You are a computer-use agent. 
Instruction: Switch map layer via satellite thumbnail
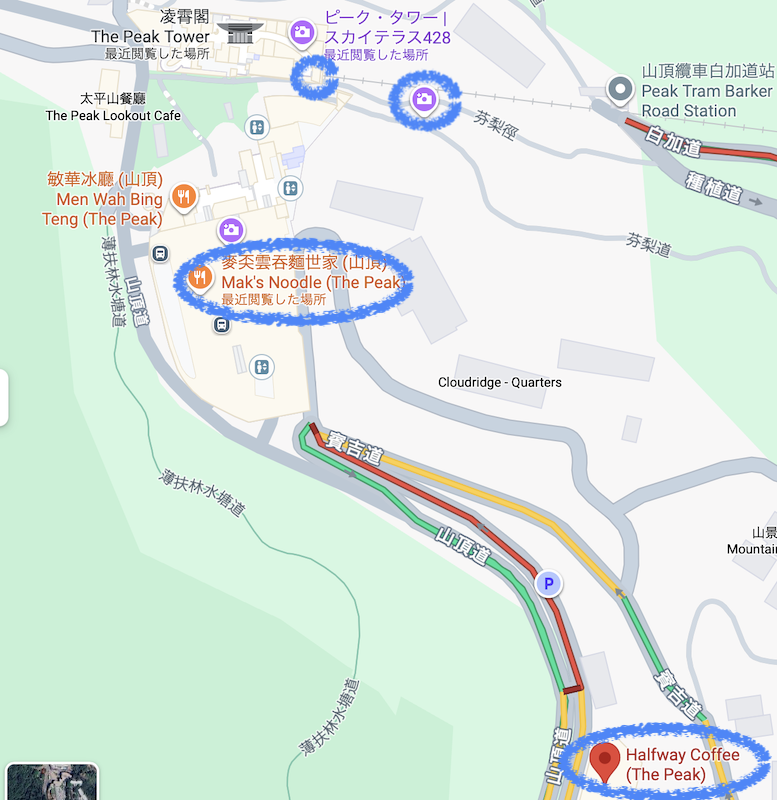click(52, 782)
